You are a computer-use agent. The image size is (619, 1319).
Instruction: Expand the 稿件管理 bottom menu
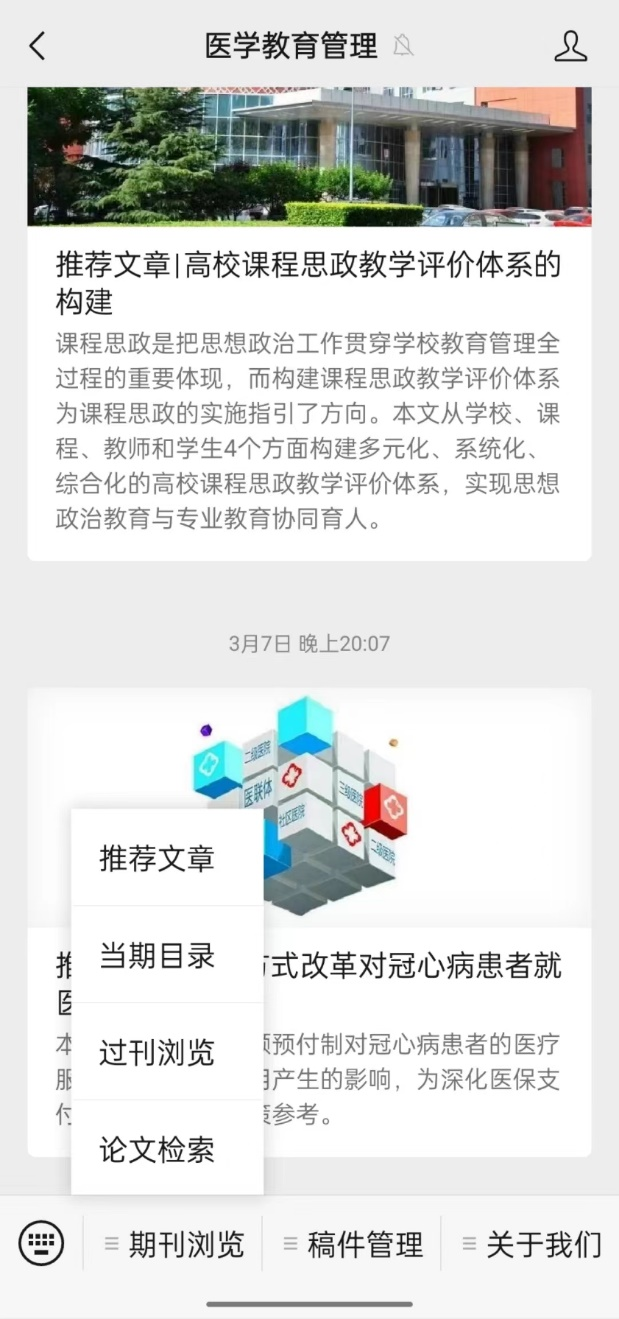pos(353,1244)
